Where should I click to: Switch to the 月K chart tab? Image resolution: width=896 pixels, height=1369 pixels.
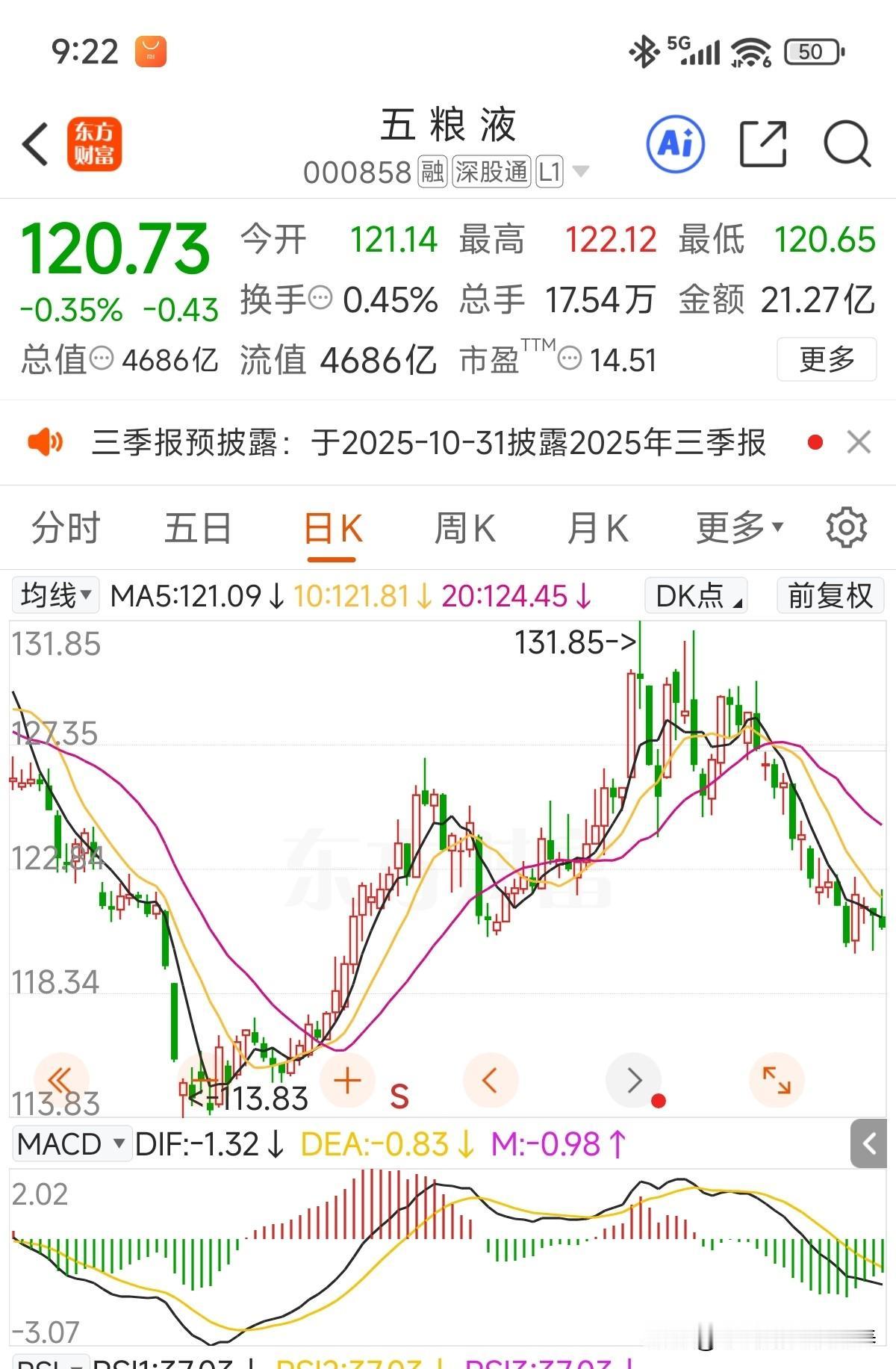[x=597, y=529]
